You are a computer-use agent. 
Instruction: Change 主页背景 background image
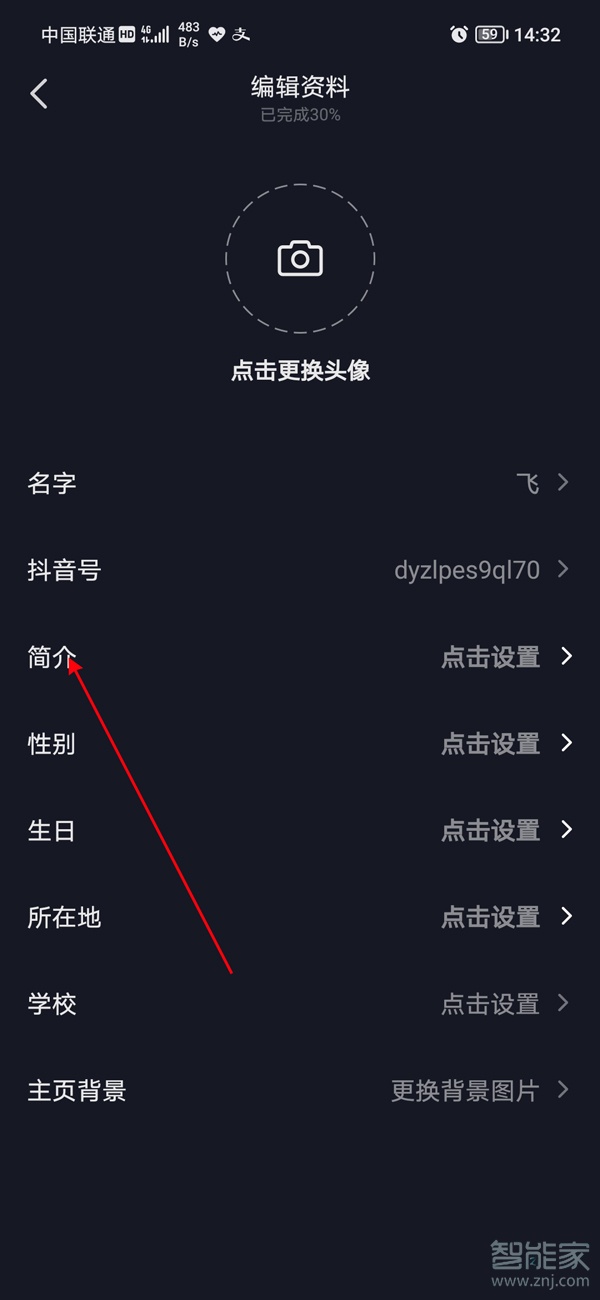click(x=300, y=1091)
